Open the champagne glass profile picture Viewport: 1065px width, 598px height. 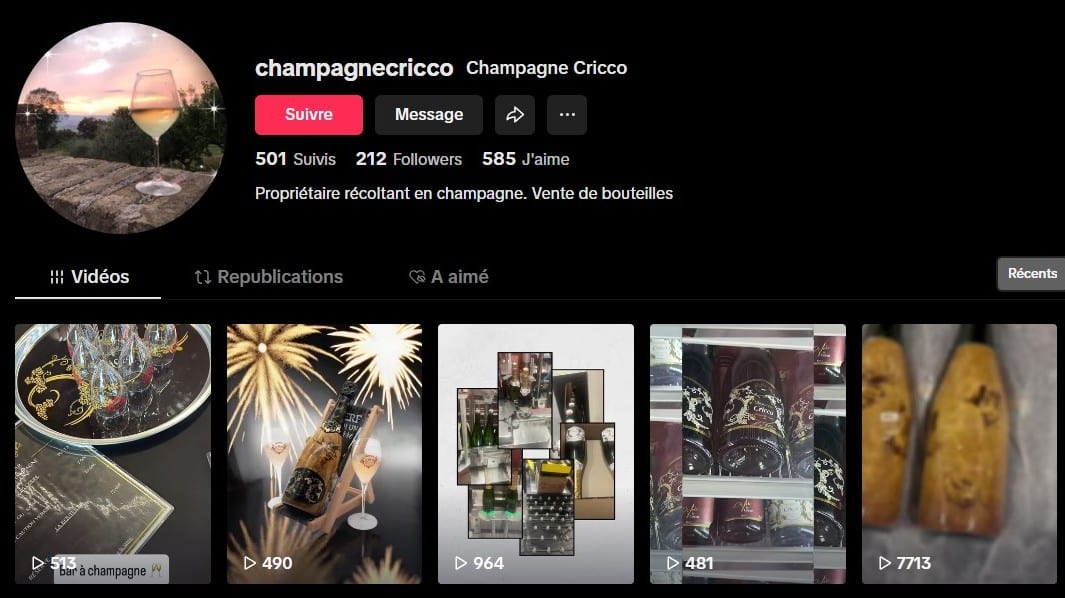click(121, 128)
